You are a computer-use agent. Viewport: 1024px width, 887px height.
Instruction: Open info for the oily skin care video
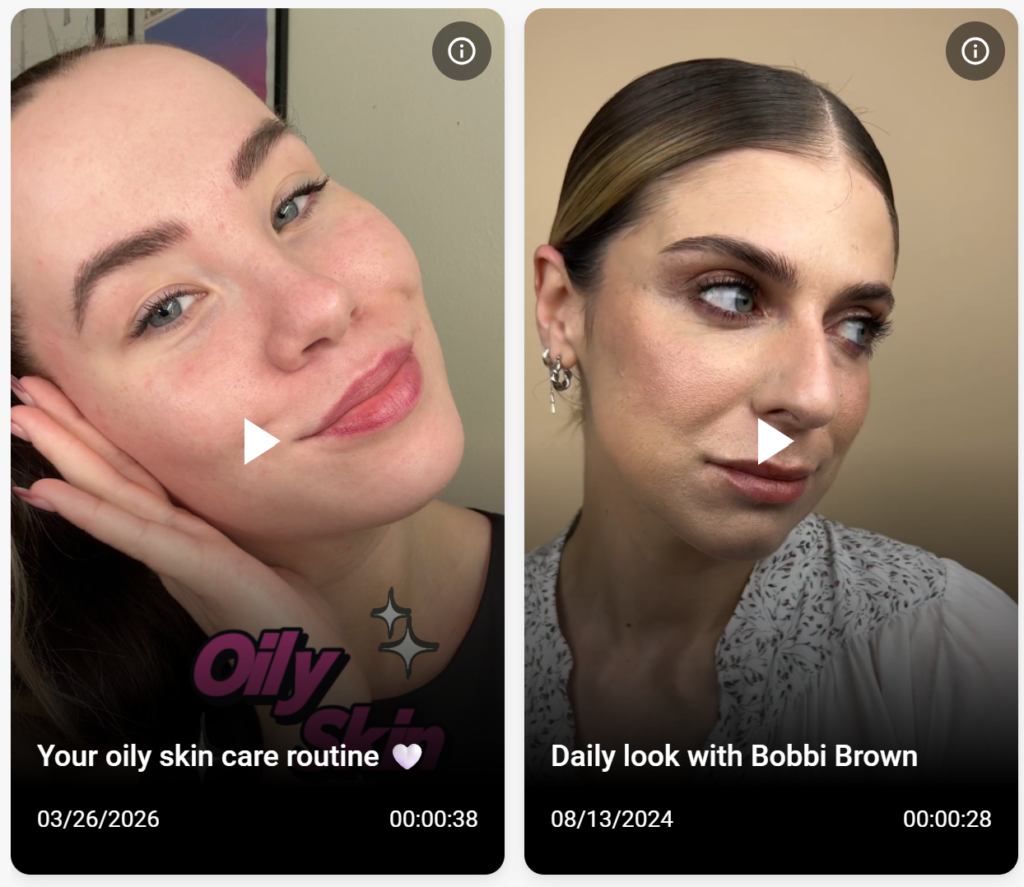461,51
